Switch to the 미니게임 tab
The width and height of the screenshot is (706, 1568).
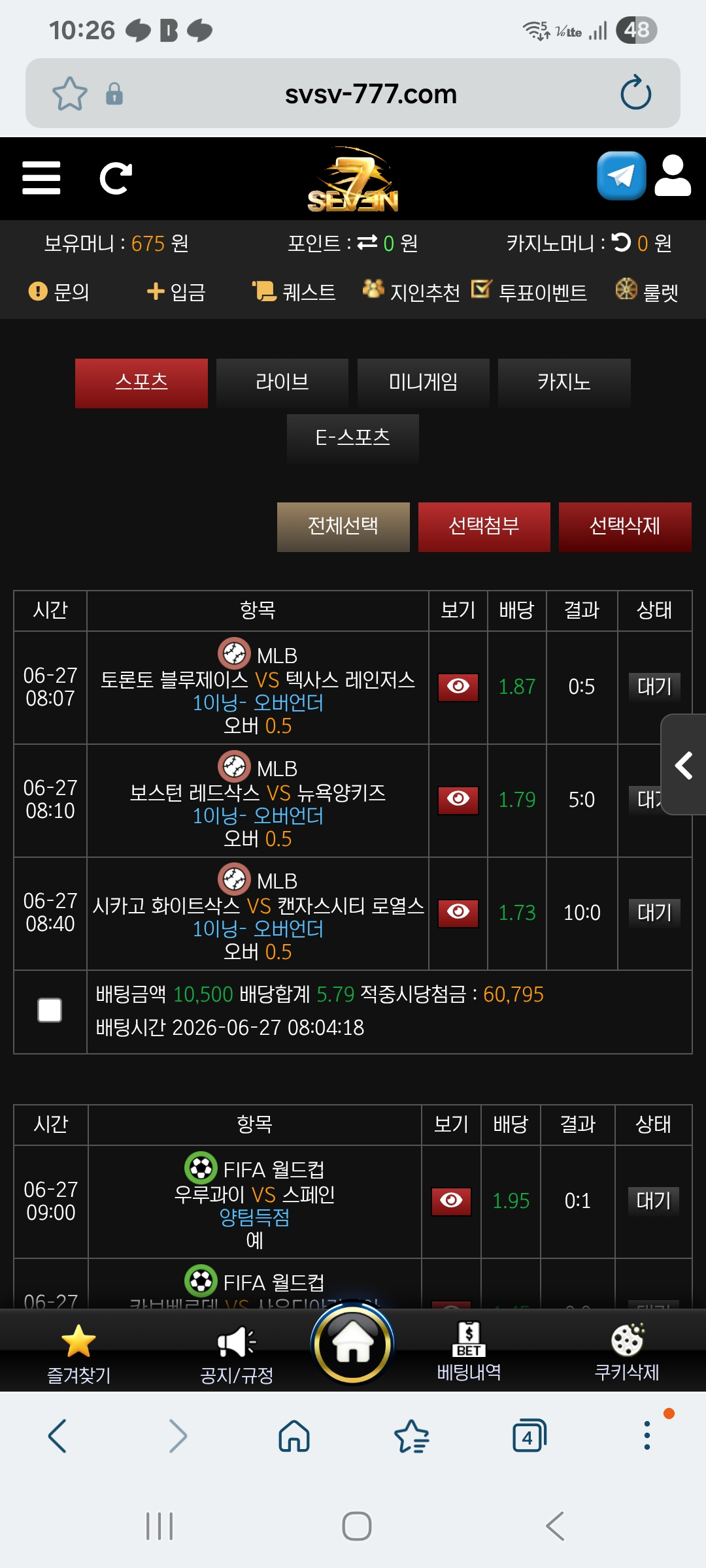(424, 383)
